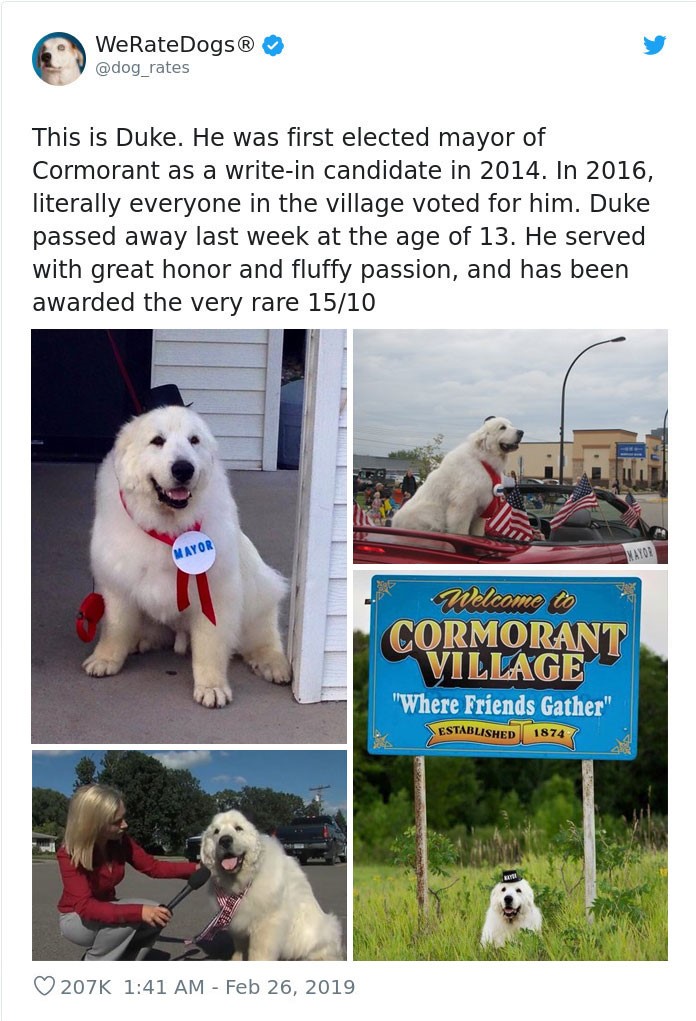Open WeRateDogs profile avatar
Screen dimensions: 696x1021
[x=59, y=58]
